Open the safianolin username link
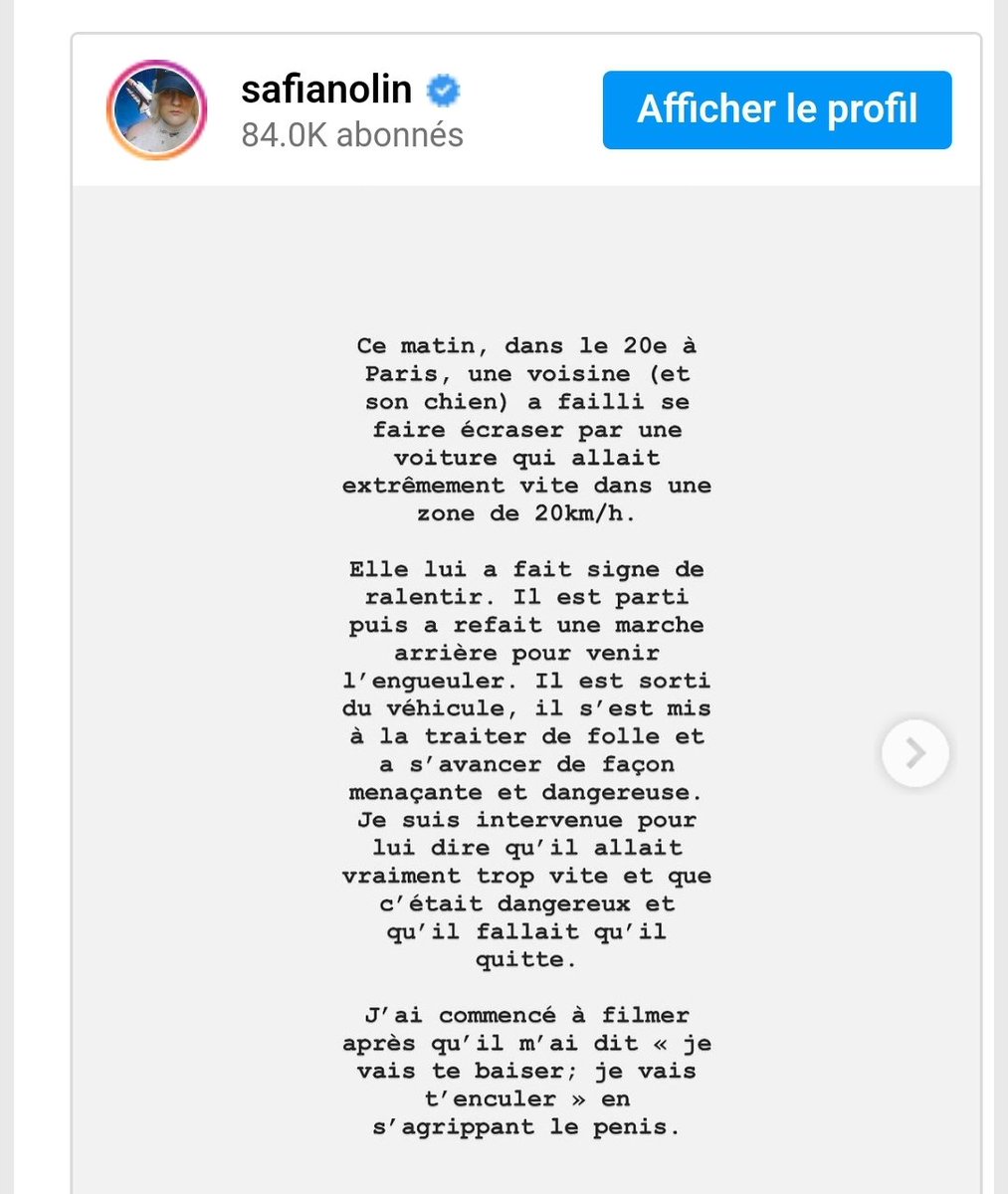The height and width of the screenshot is (1194, 1008). point(326,90)
